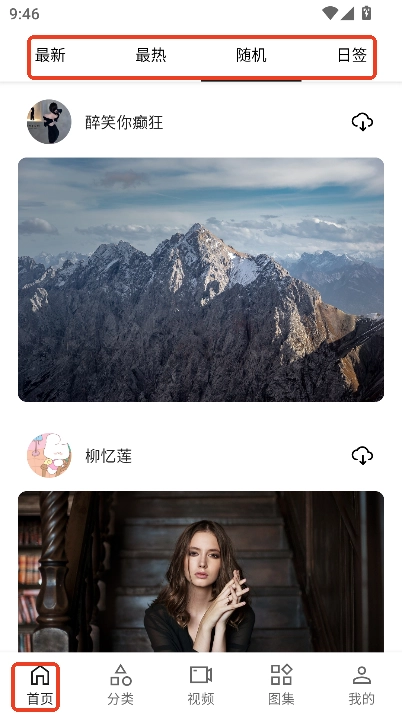Switch to the 分类 tab

click(120, 685)
